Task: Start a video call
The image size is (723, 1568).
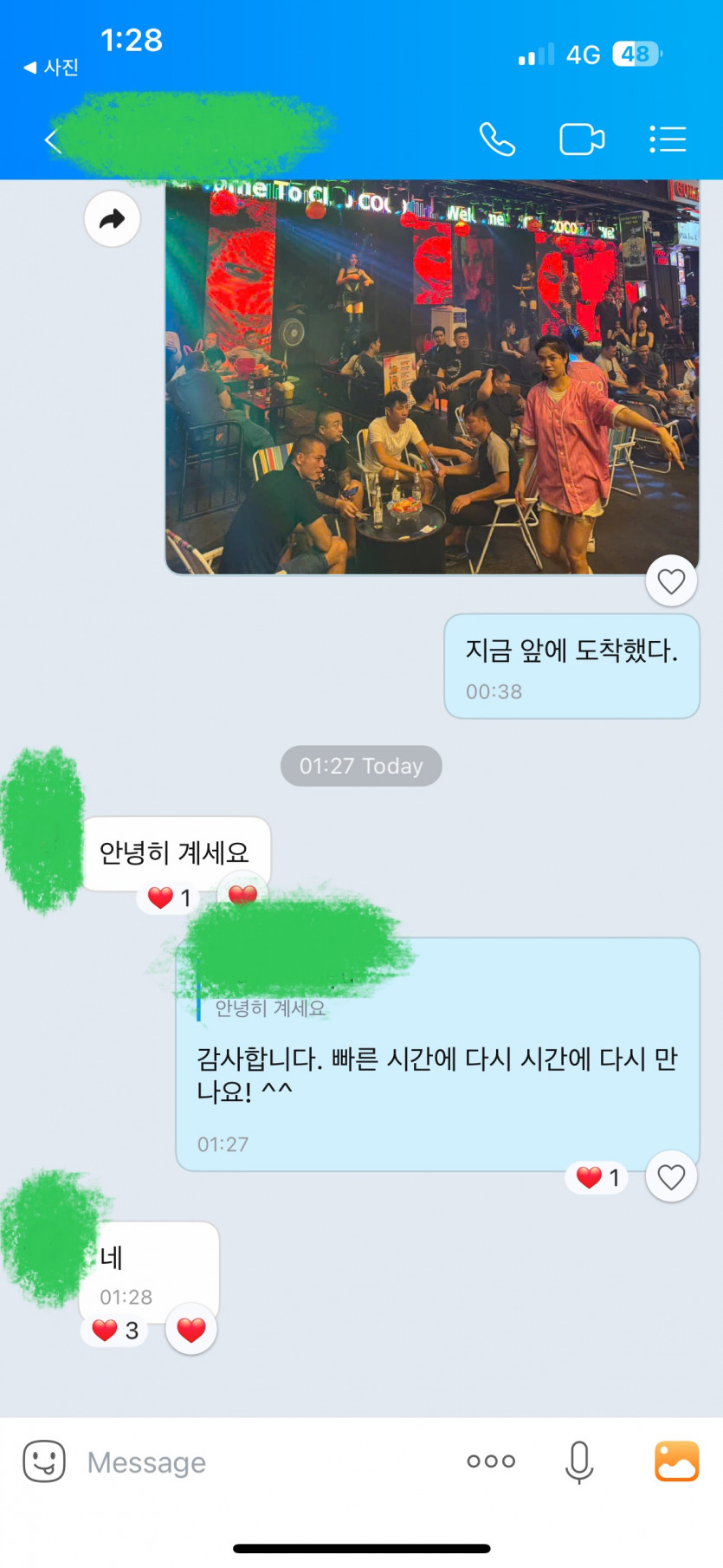Action: pyautogui.click(x=581, y=139)
